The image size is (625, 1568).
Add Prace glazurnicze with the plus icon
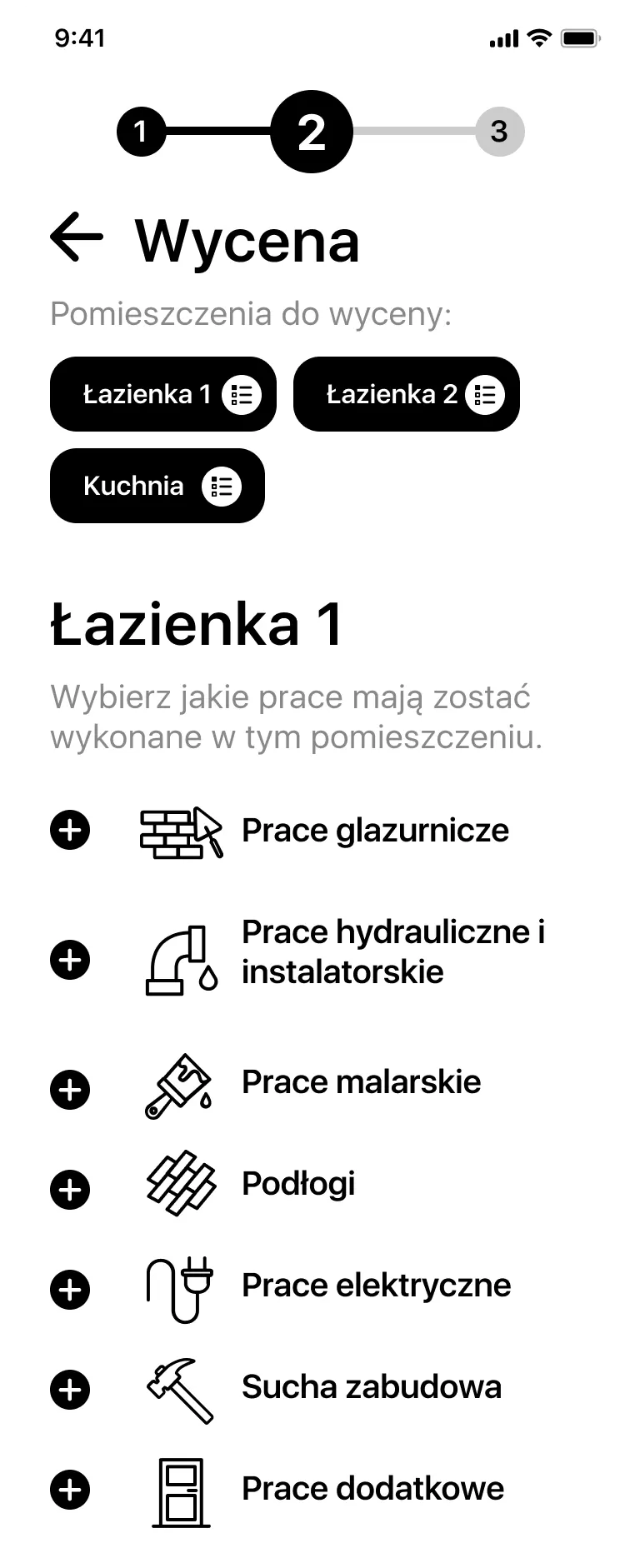tap(70, 831)
